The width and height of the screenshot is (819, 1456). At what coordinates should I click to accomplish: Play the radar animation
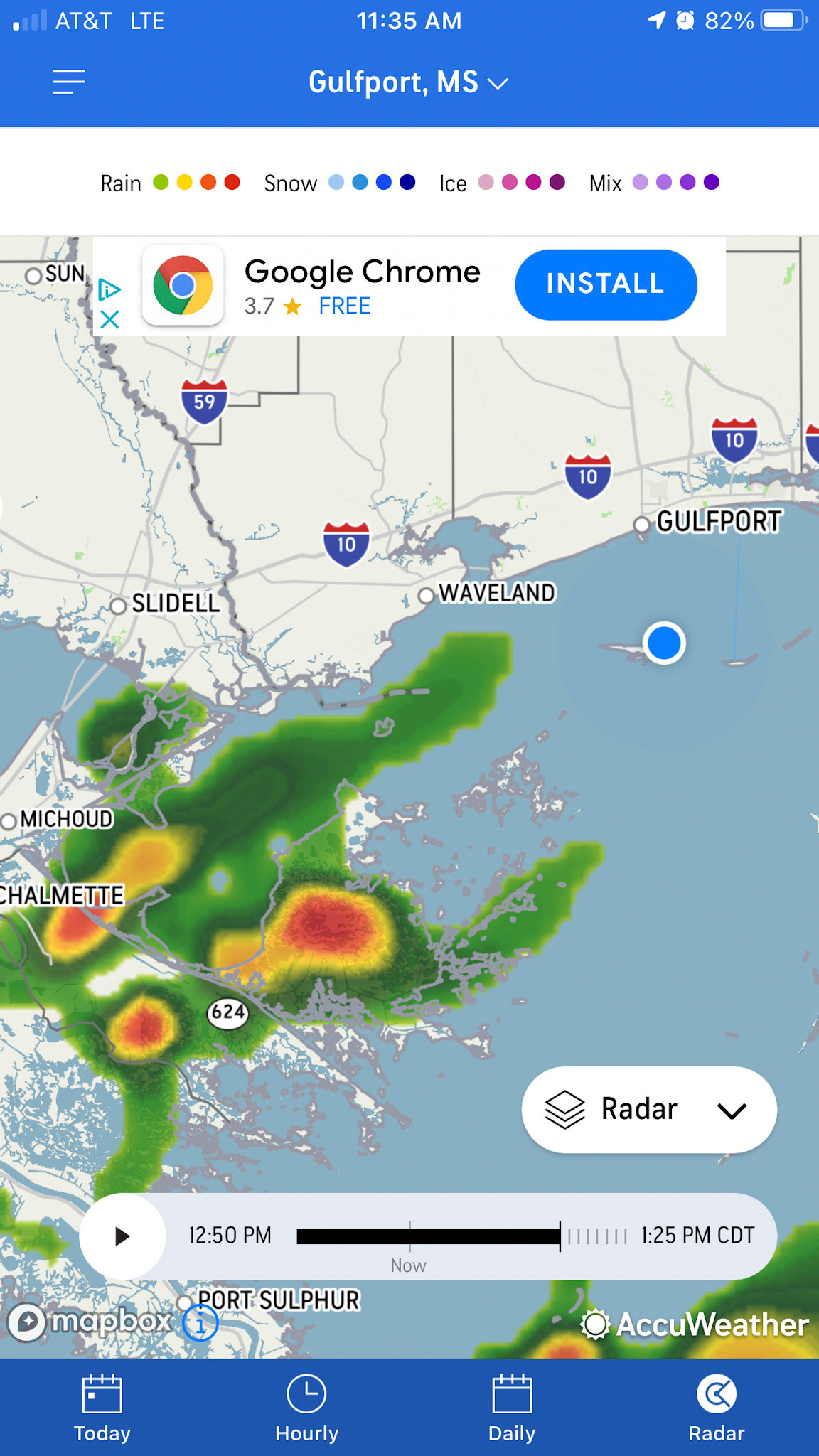[122, 1236]
